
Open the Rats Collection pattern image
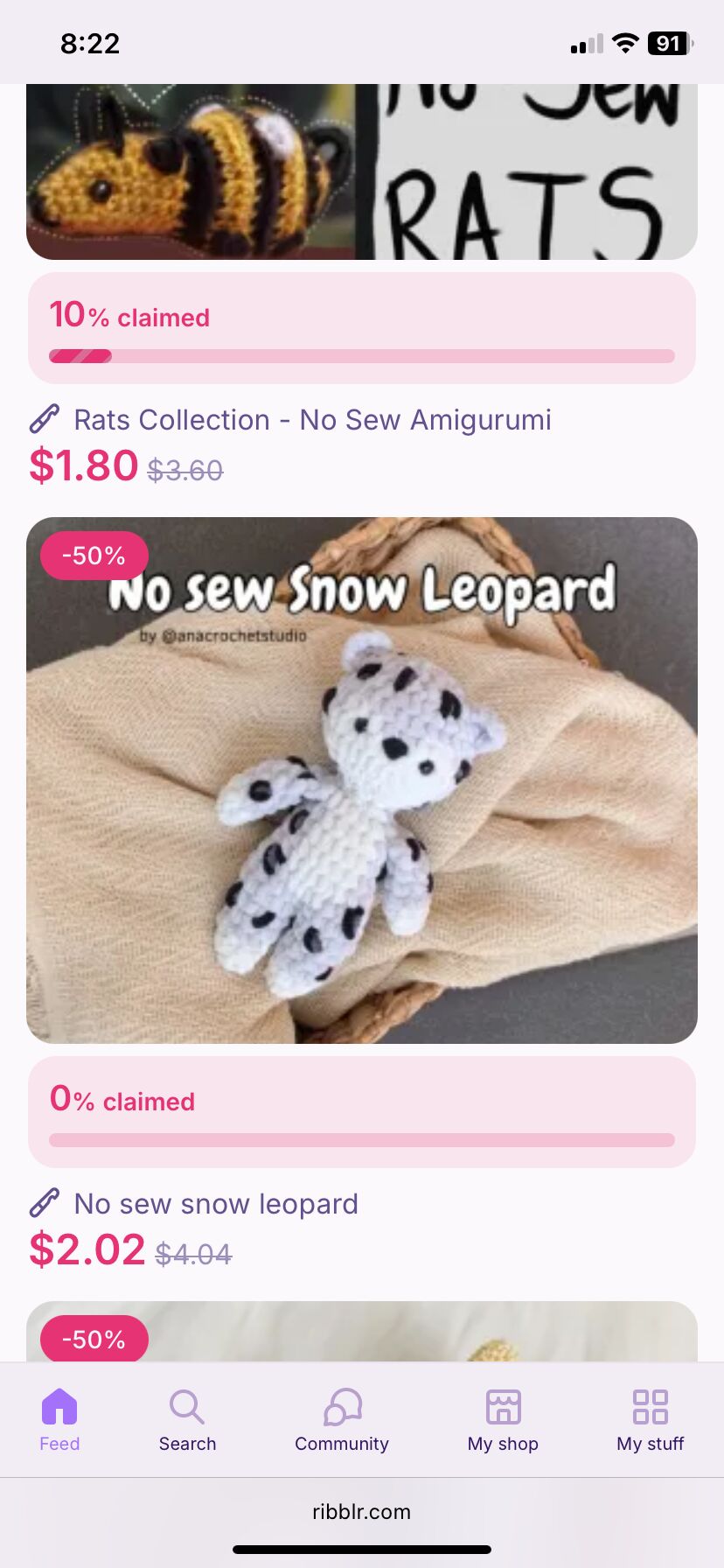pos(362,171)
